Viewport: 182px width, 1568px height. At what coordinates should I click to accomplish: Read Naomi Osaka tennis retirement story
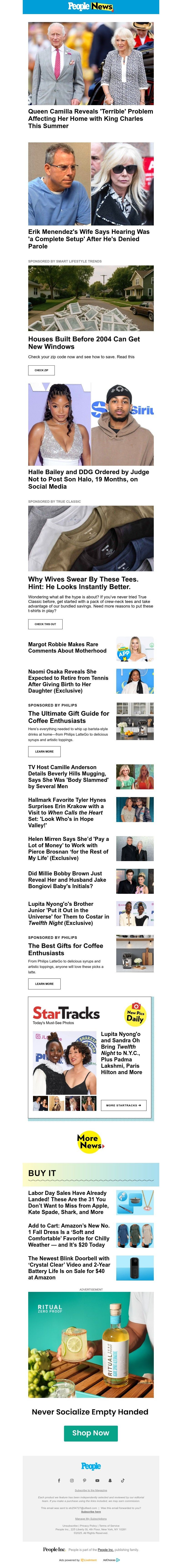click(x=68, y=681)
